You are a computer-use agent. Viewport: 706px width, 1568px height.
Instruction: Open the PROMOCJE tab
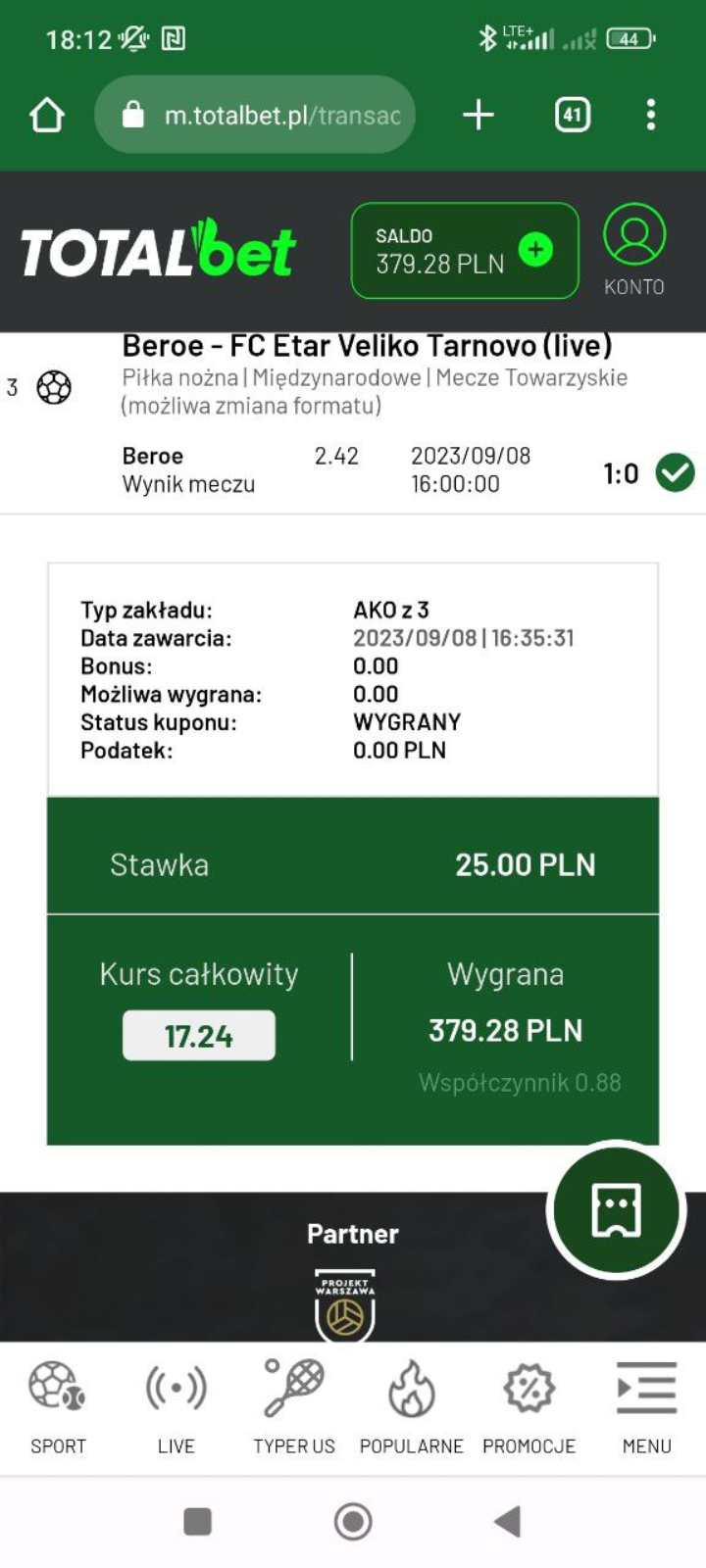[529, 1407]
